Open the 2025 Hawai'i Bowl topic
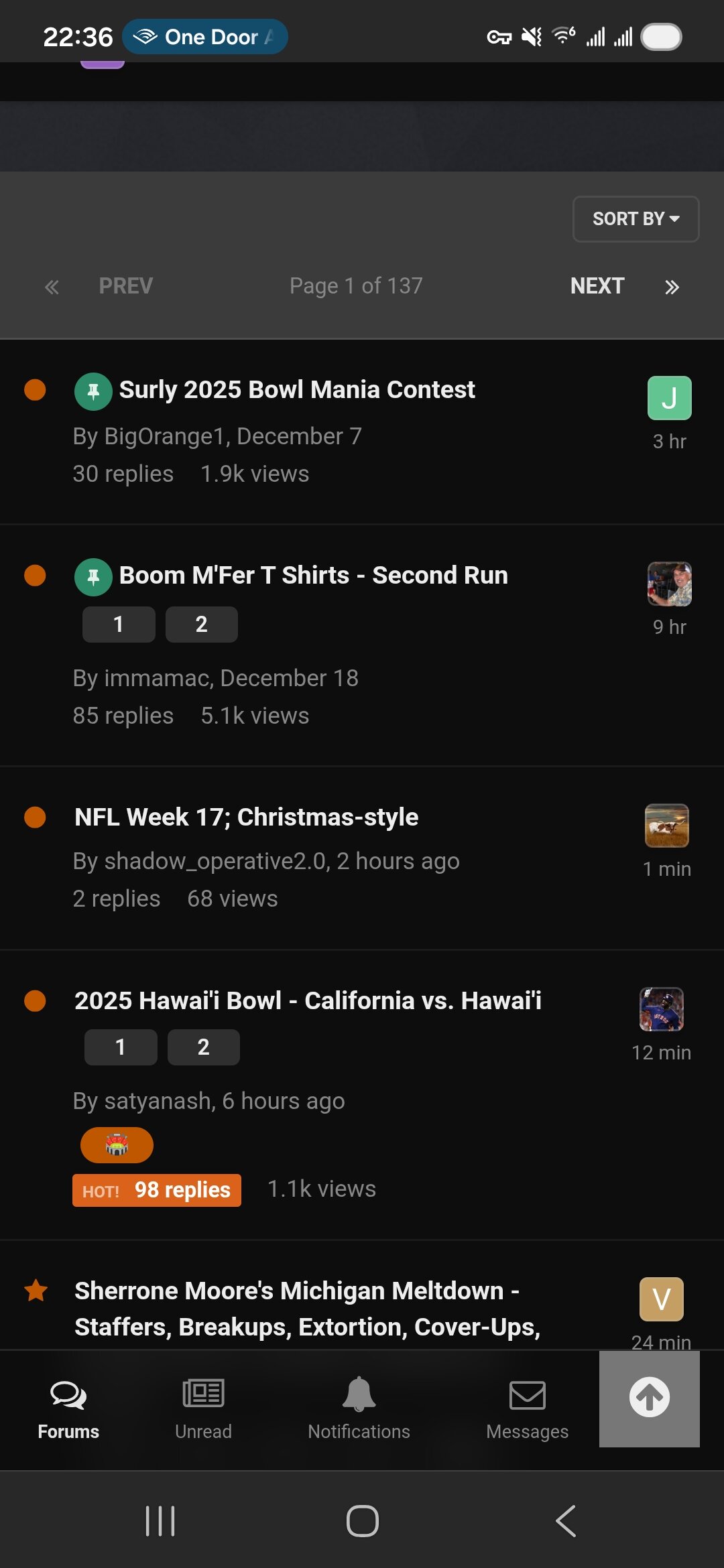Viewport: 724px width, 1568px height. (308, 1001)
